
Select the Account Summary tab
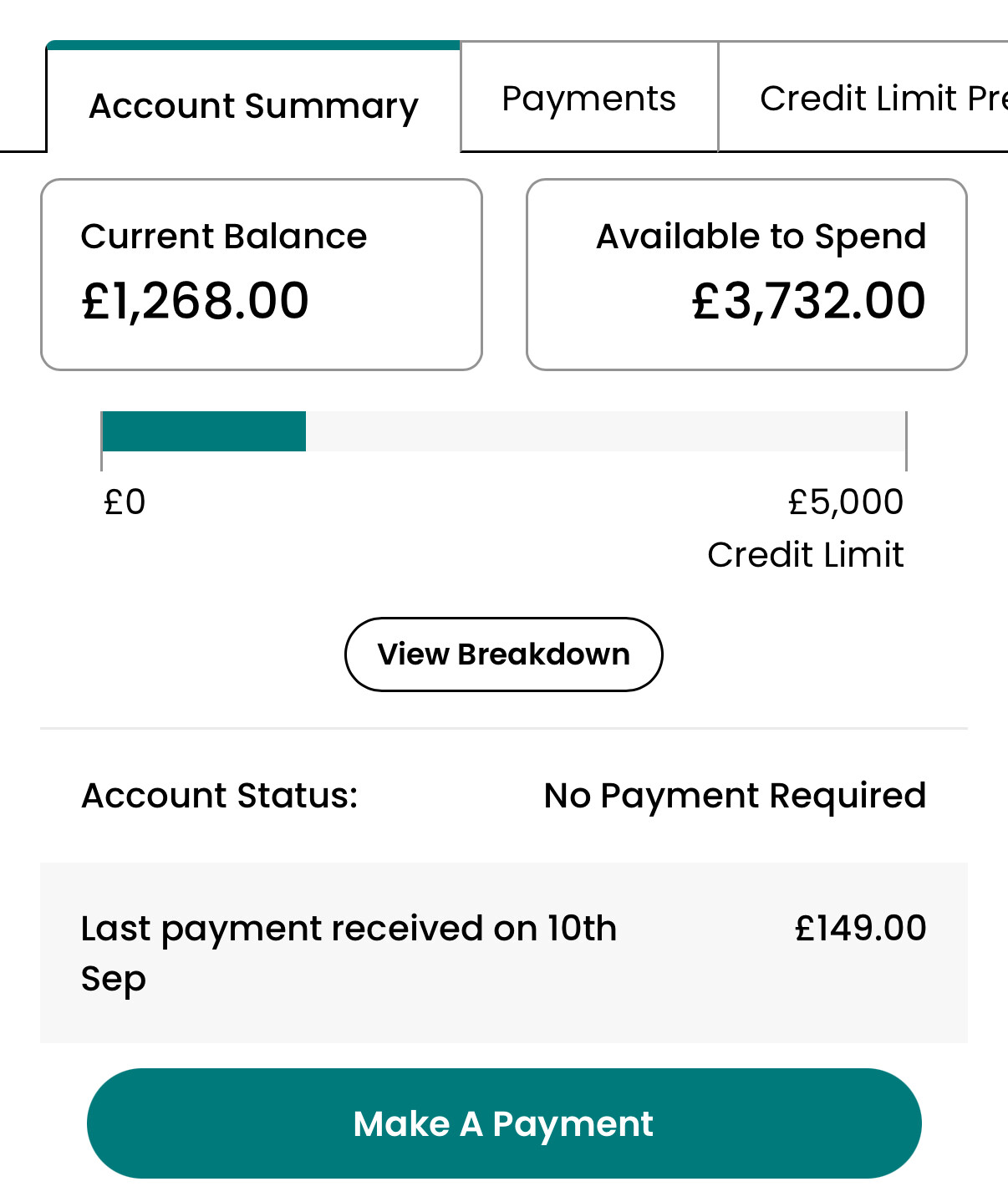tap(253, 103)
